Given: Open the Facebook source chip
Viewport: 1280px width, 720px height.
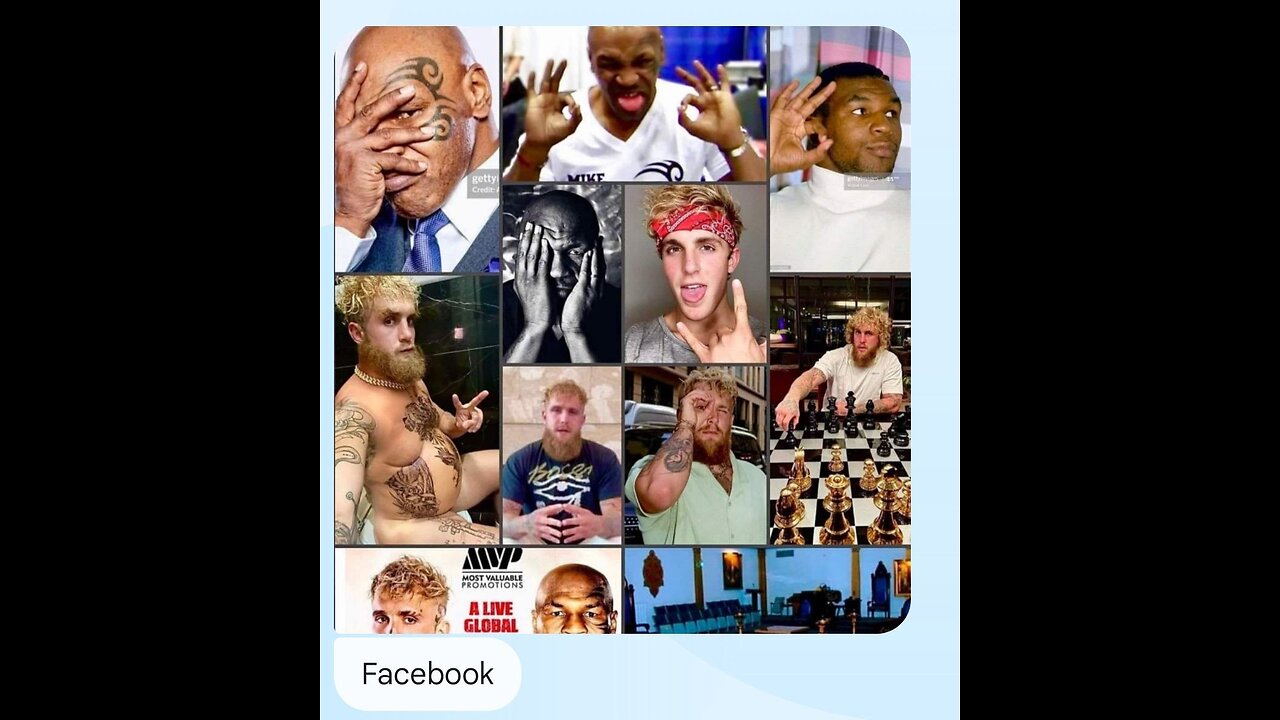Looking at the screenshot, I should [427, 674].
